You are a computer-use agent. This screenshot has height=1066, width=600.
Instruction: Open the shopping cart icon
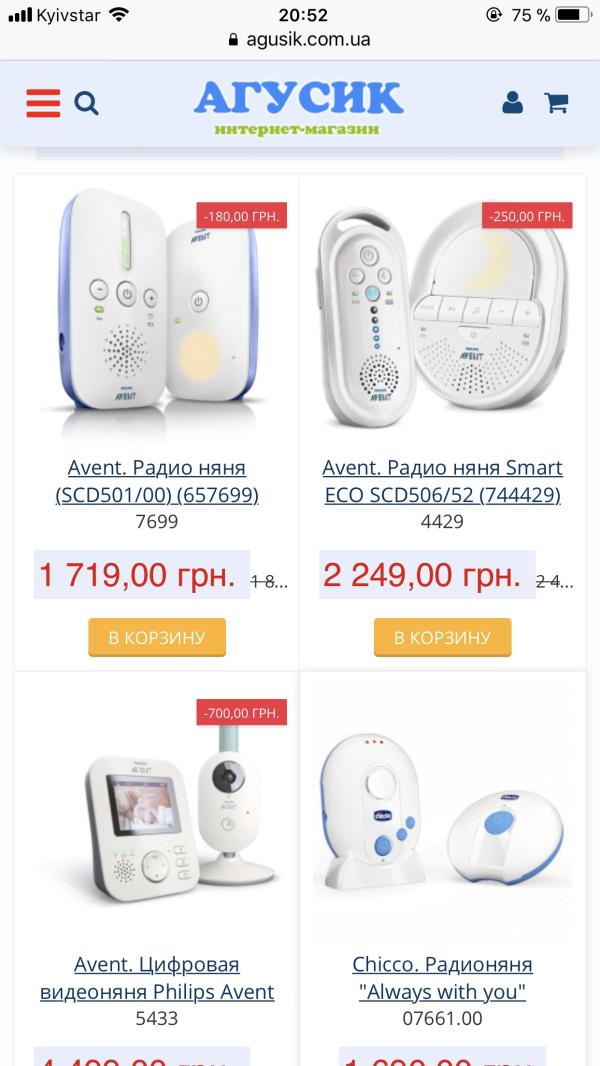pos(556,103)
